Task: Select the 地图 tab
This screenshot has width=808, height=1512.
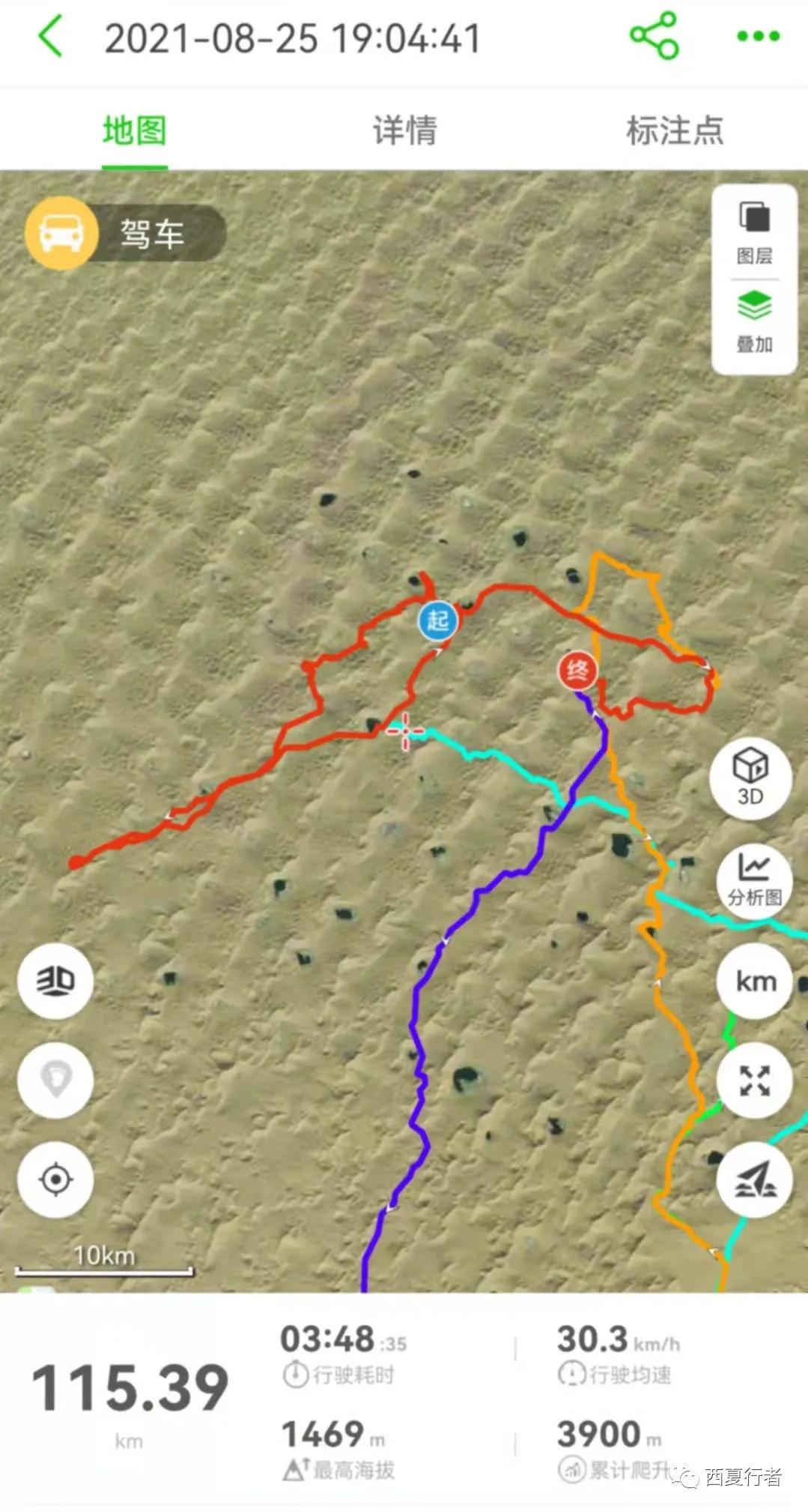Action: tap(135, 130)
